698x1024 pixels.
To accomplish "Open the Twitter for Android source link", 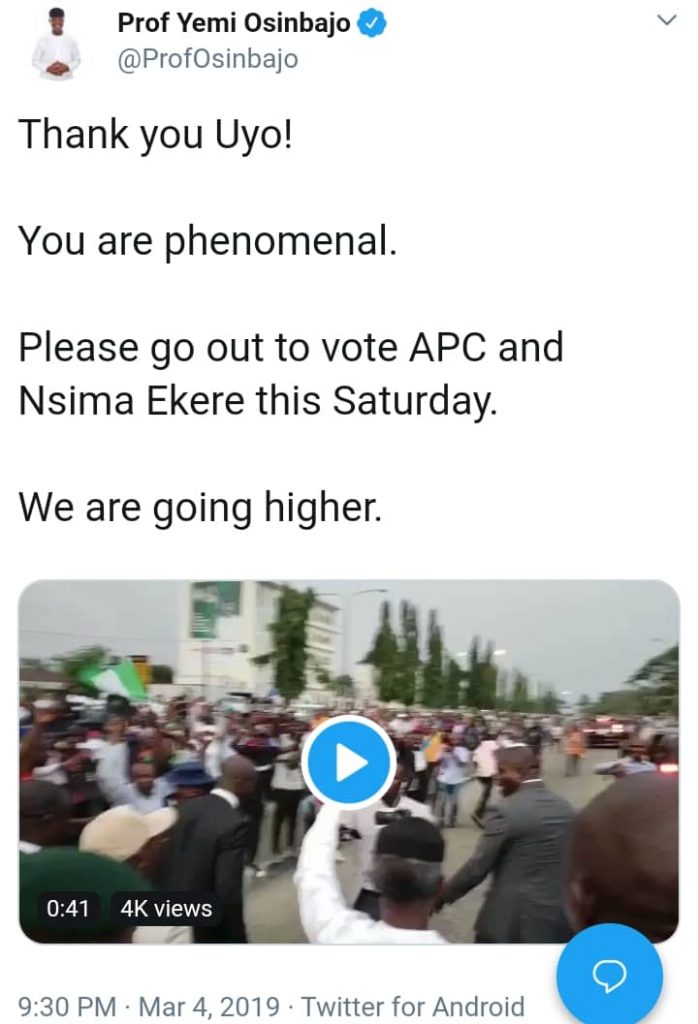I will (413, 1005).
